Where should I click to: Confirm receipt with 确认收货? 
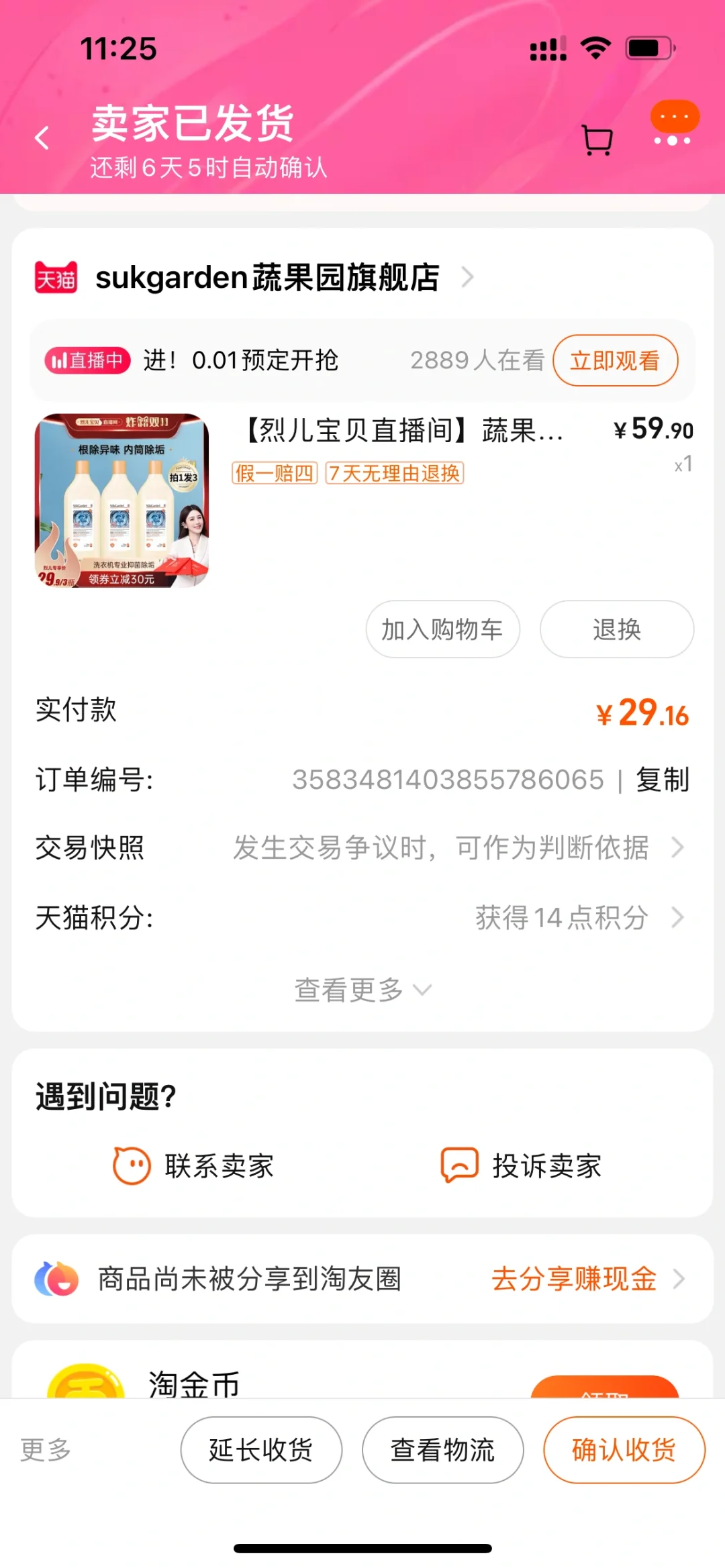(624, 1450)
